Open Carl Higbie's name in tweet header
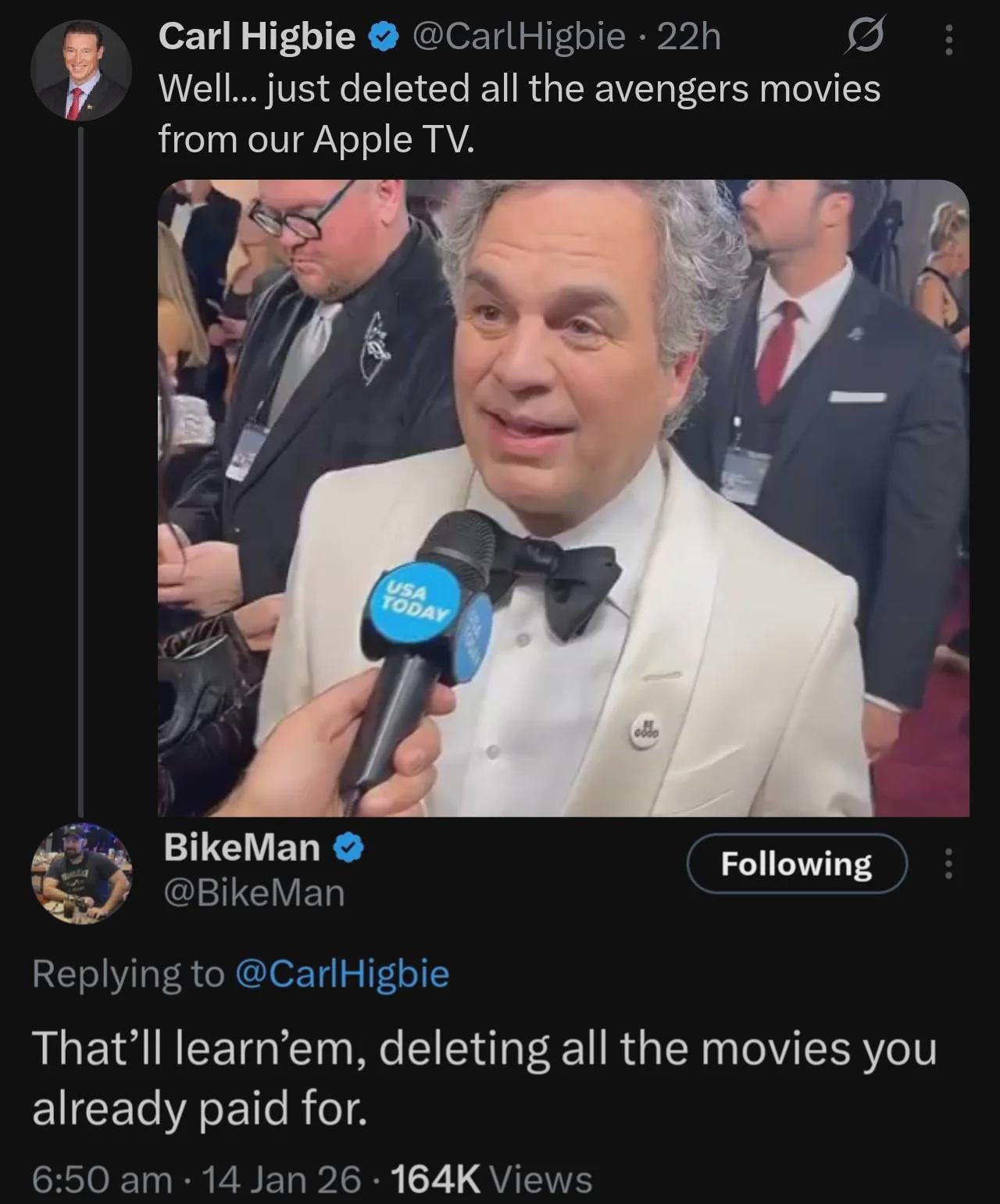The width and height of the screenshot is (1000, 1204). coord(257,37)
